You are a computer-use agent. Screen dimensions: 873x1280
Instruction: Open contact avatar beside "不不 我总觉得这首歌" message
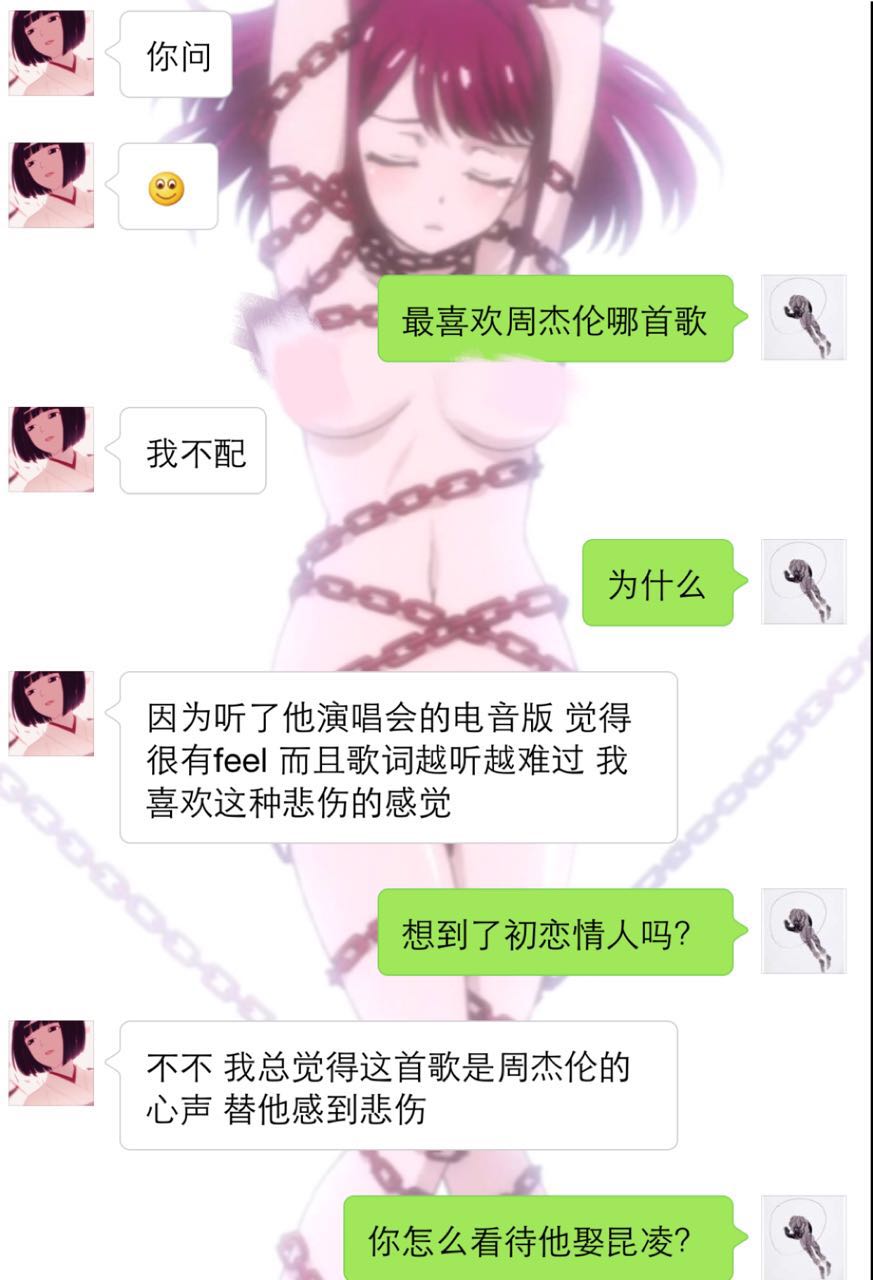(x=51, y=1062)
